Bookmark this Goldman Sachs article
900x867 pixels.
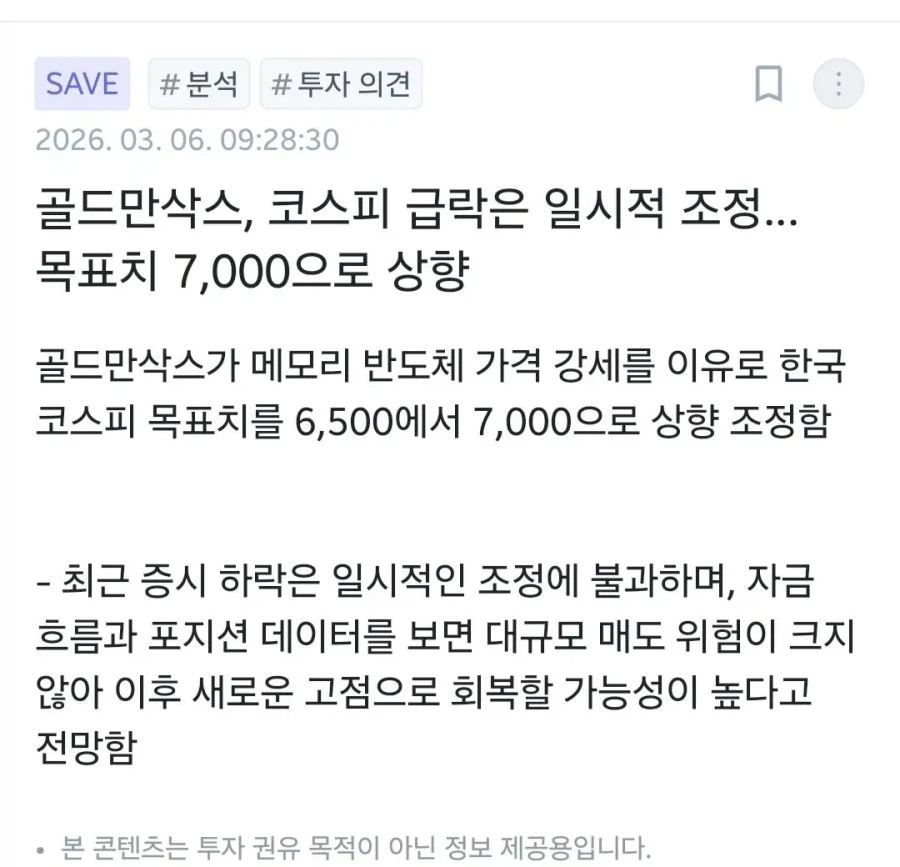point(768,84)
